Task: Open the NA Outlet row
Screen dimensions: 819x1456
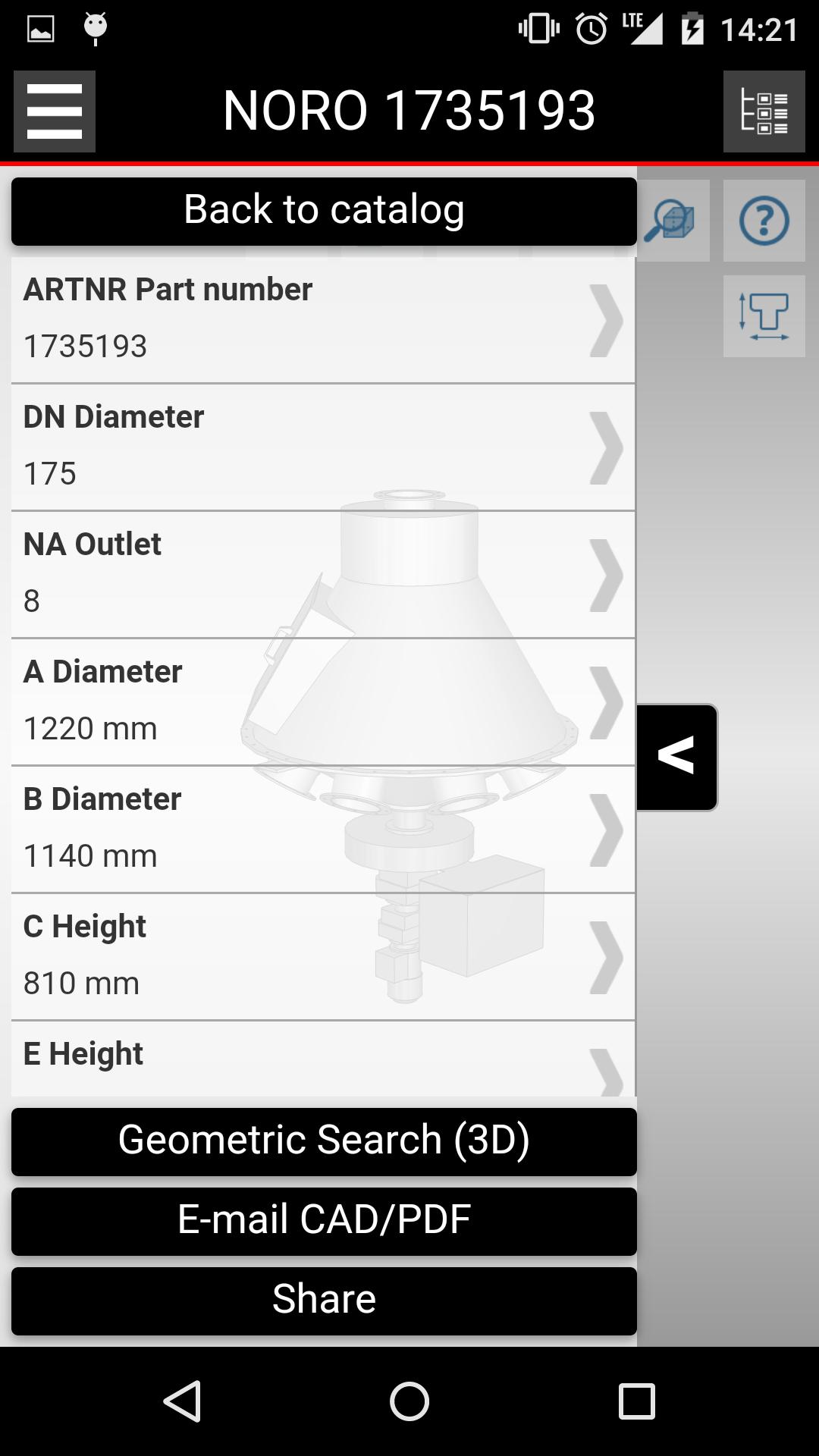Action: (323, 575)
